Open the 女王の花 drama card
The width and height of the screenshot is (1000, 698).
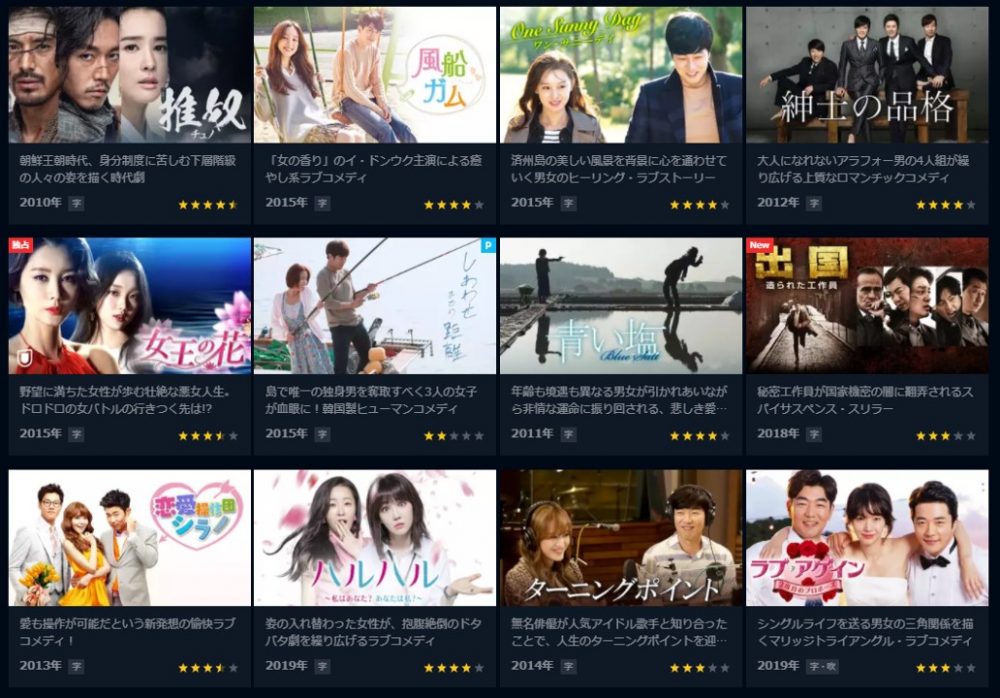129,306
